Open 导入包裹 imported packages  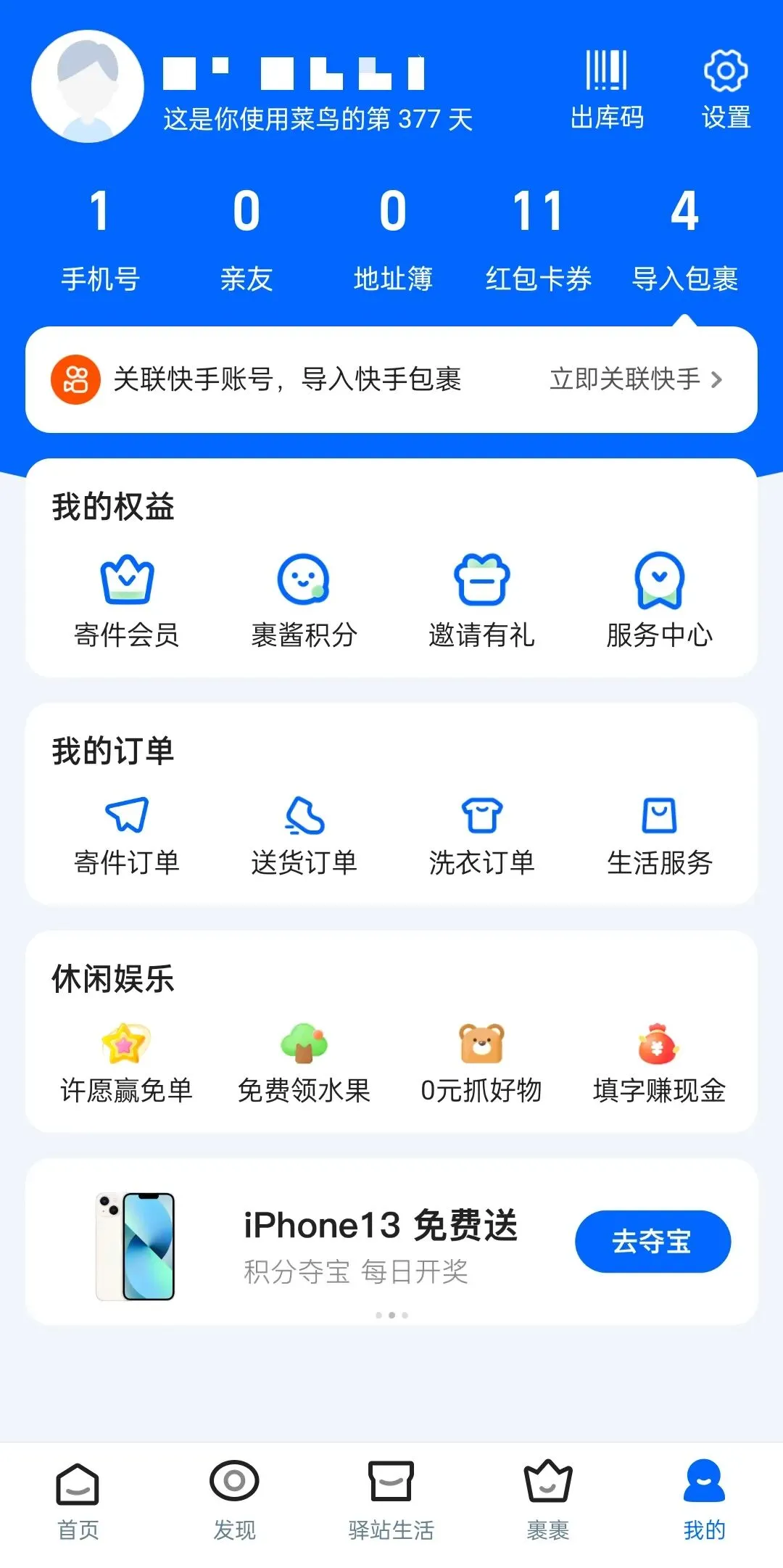click(x=684, y=238)
